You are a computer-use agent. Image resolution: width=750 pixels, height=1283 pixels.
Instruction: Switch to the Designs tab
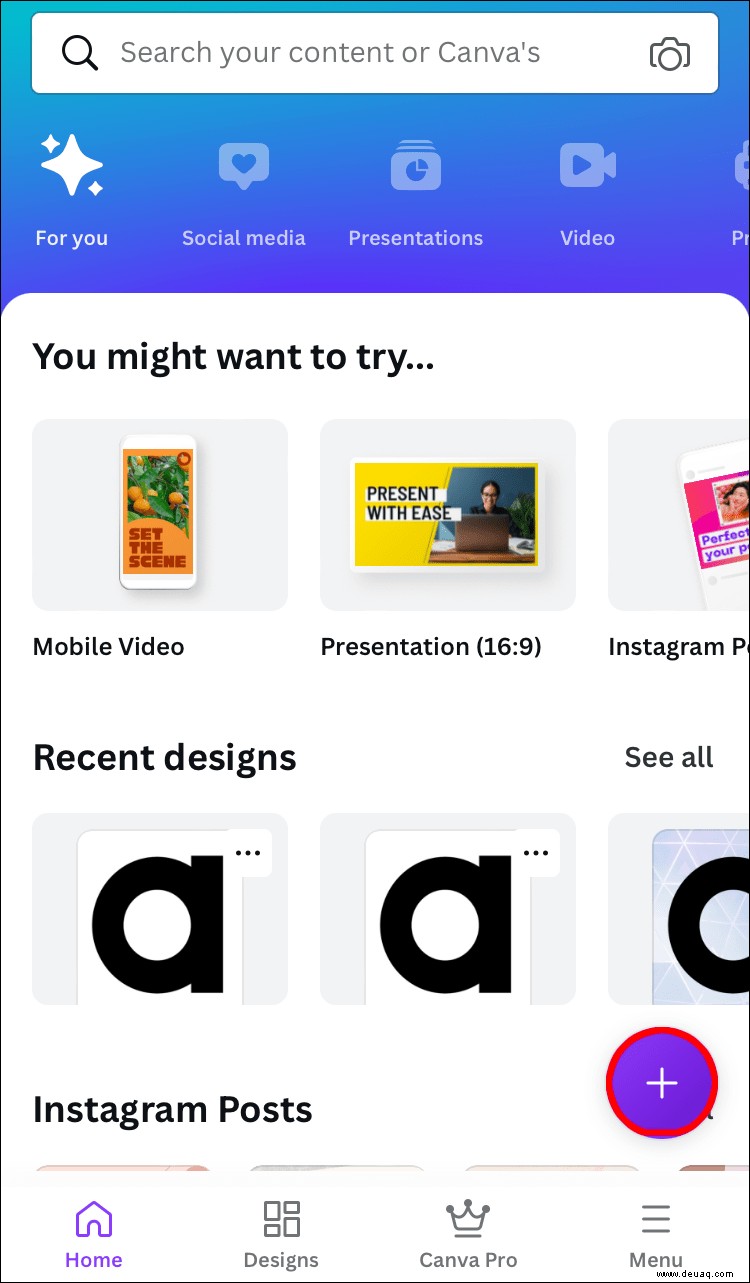pyautogui.click(x=281, y=1235)
